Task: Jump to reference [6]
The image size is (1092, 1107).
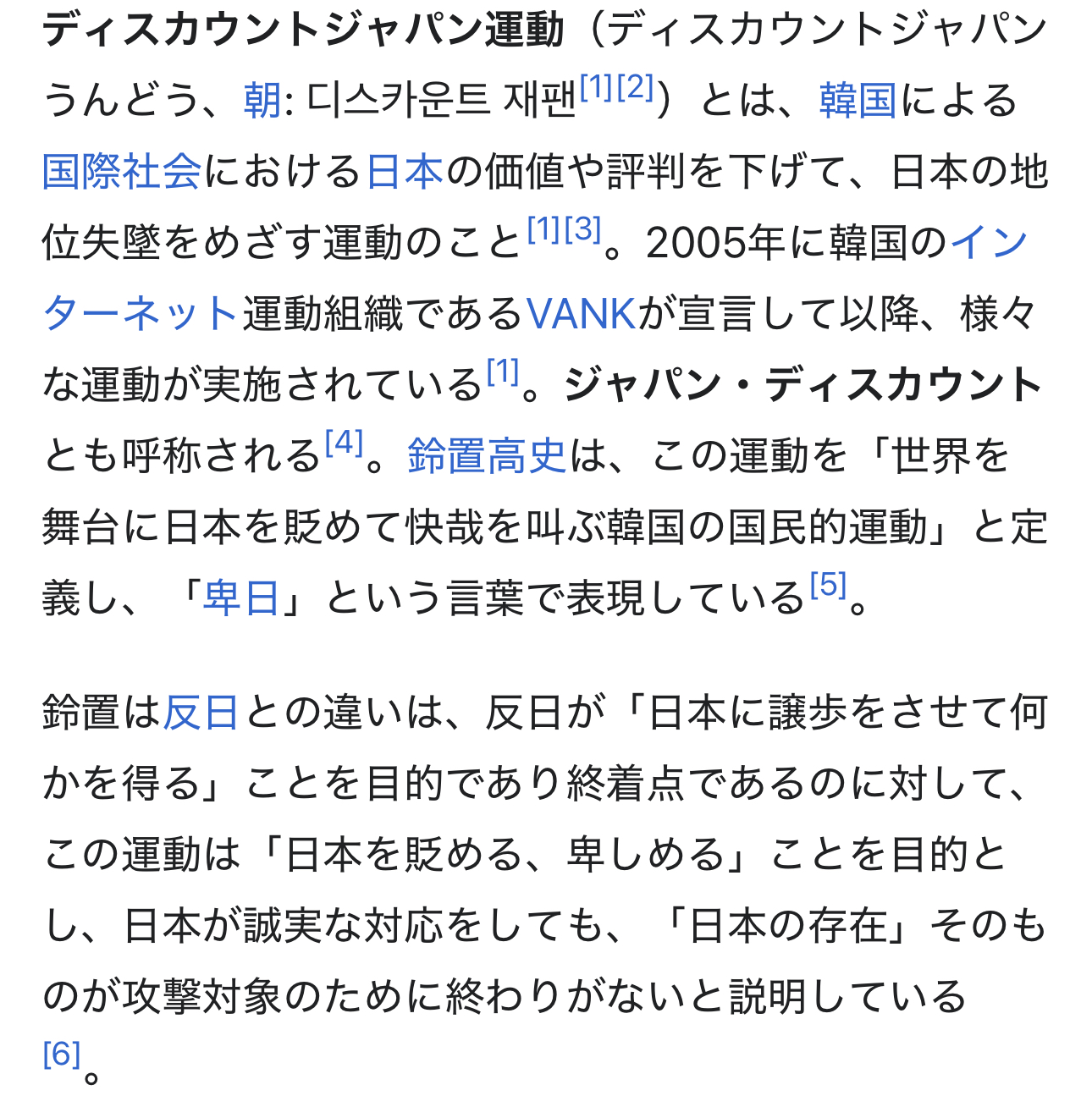Action: tap(62, 1055)
